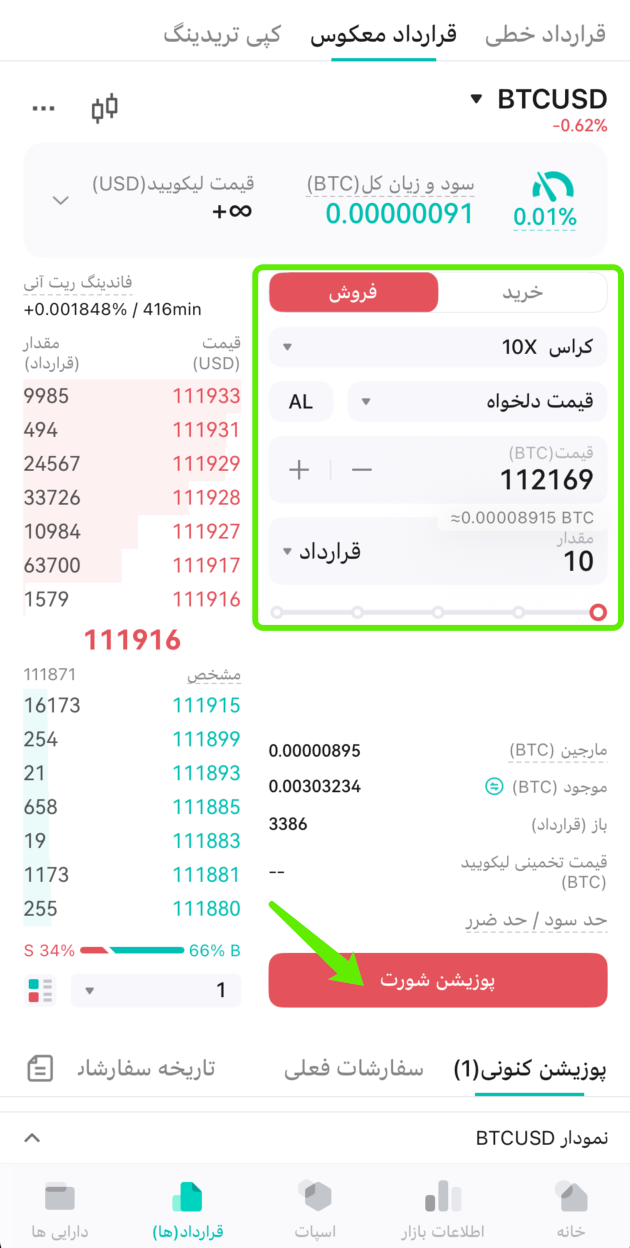This screenshot has width=630, height=1248.
Task: Tap پوزیشن شورت to open short position
Action: coord(438,980)
